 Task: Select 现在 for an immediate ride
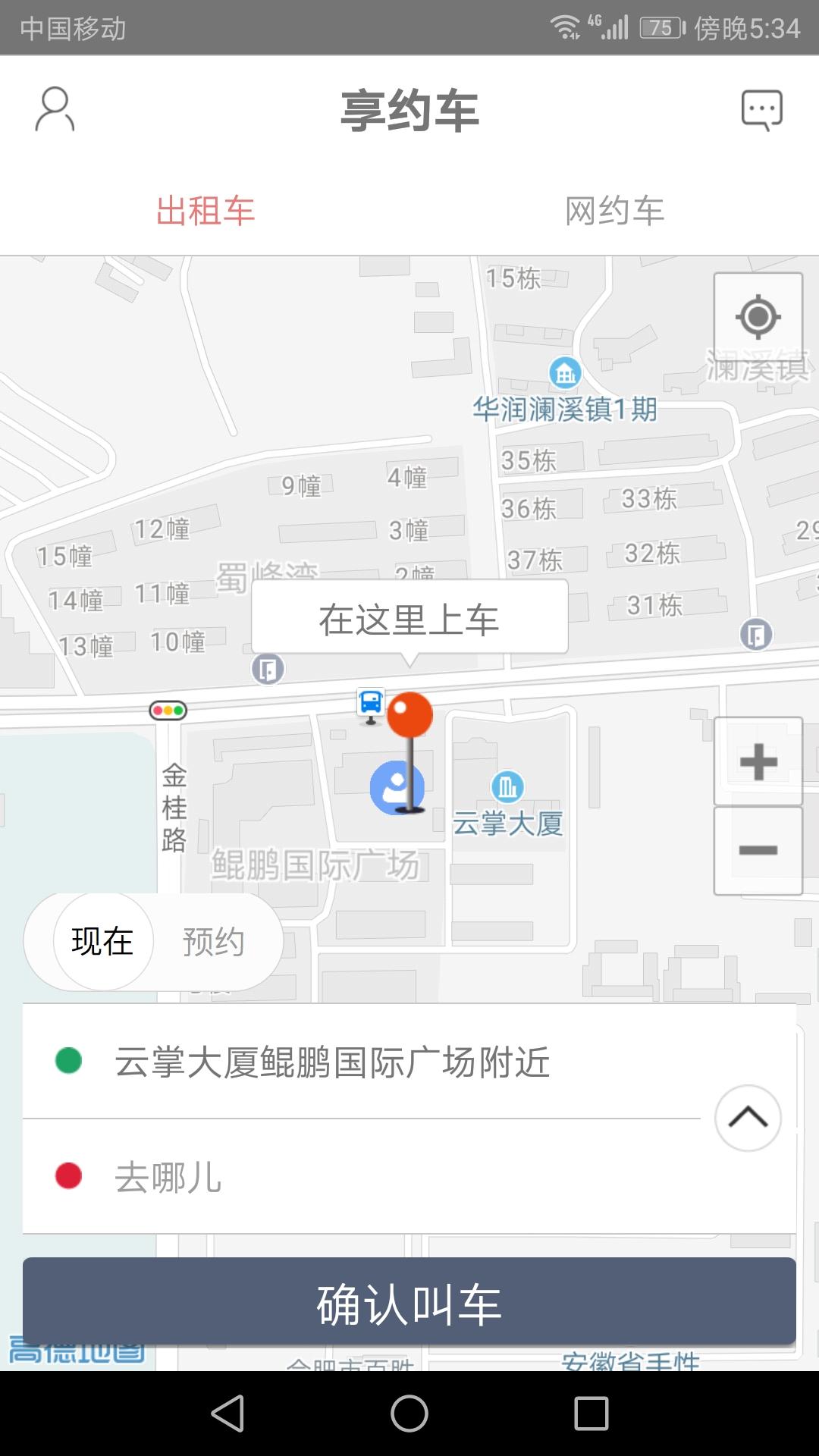coord(101,940)
